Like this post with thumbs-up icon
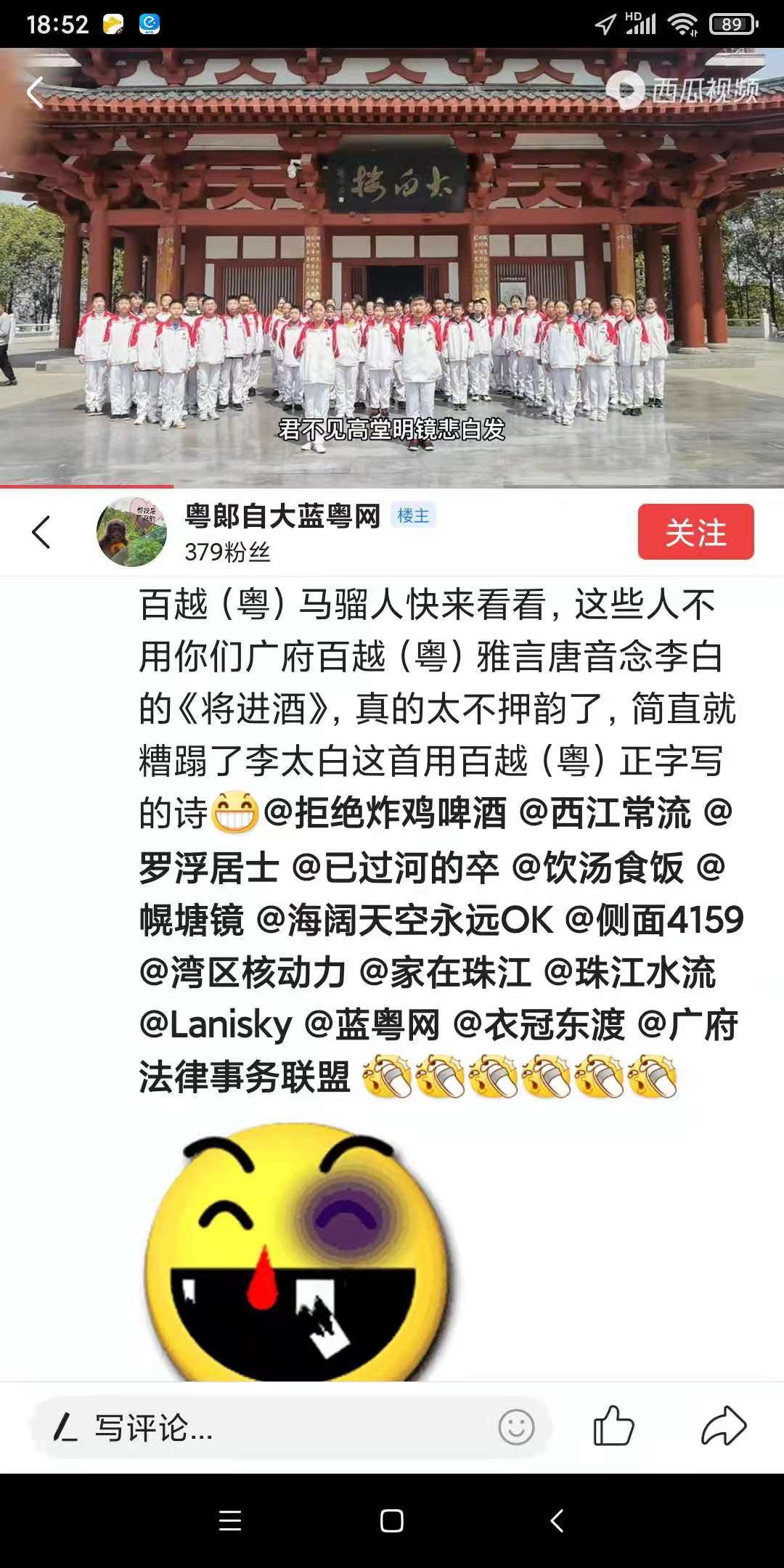 coord(613,1426)
